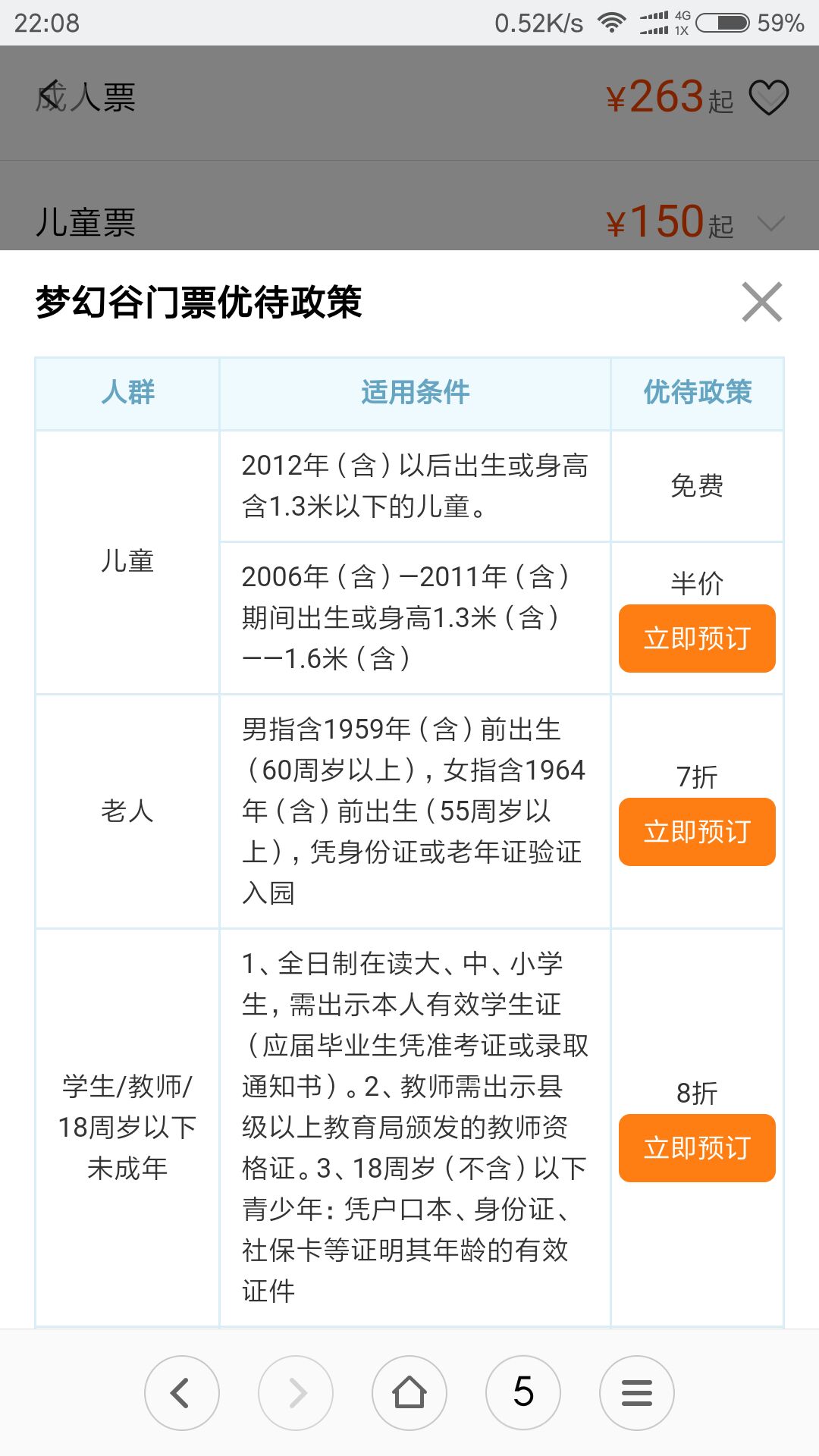Viewport: 819px width, 1456px height.
Task: Go back with the browser back arrow
Action: (x=182, y=1393)
